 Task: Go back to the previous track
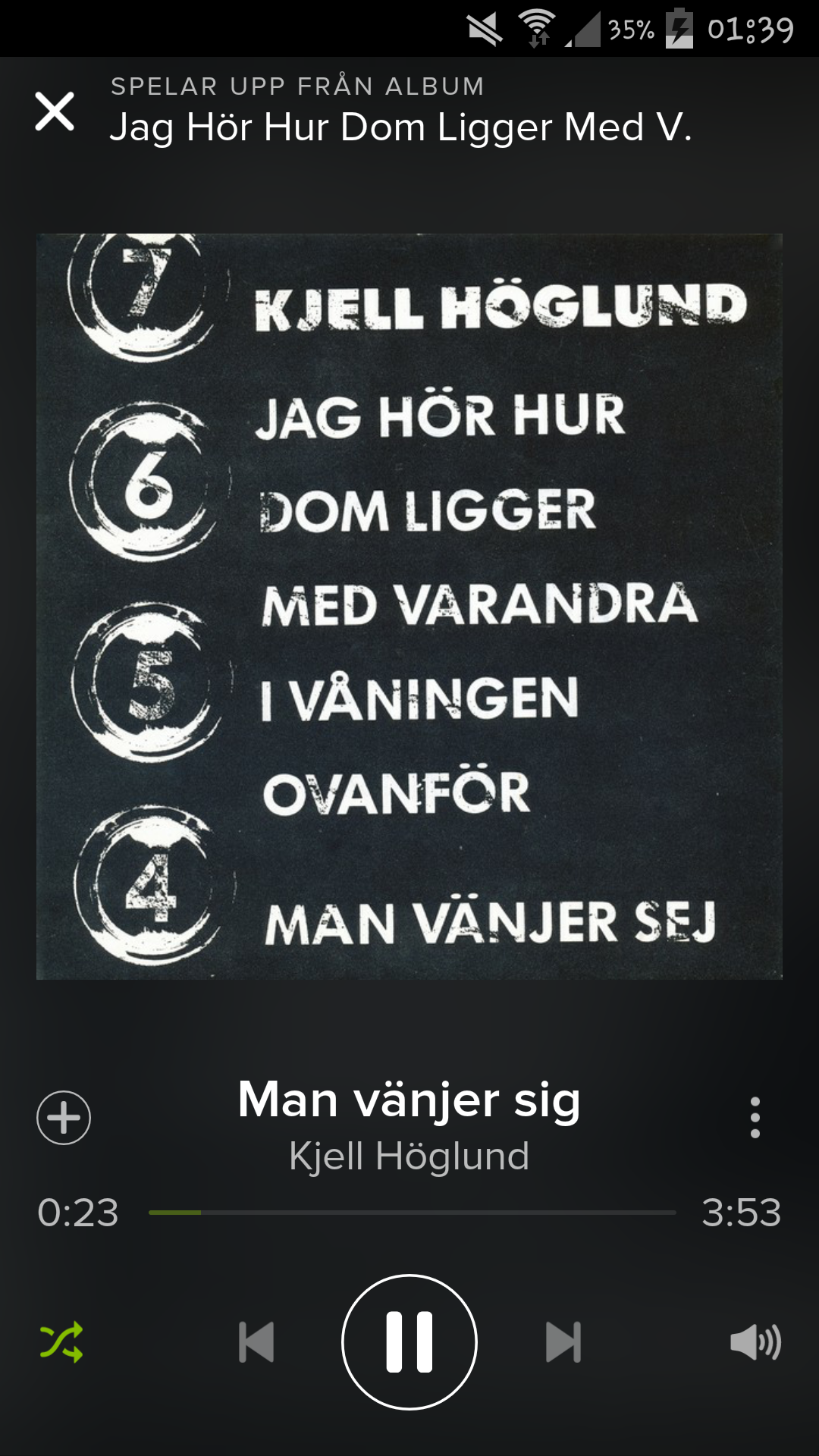(256, 1341)
